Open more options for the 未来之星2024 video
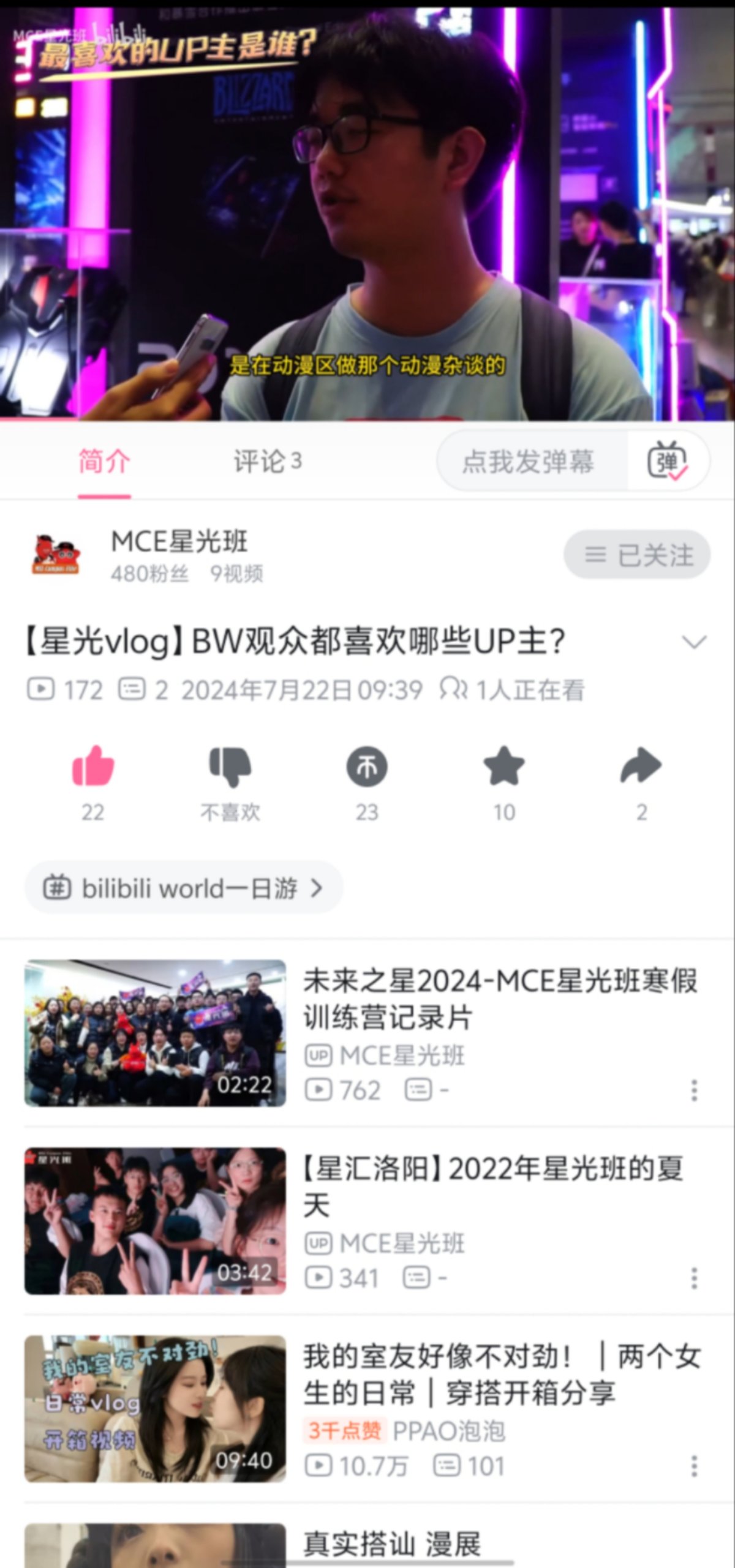 click(694, 1090)
